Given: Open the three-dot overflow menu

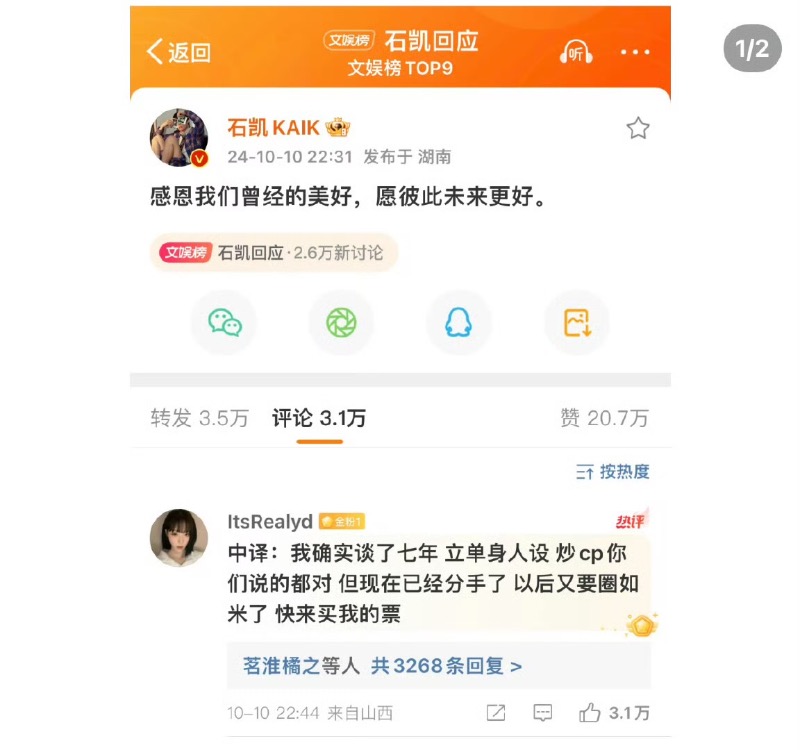Looking at the screenshot, I should [x=635, y=52].
